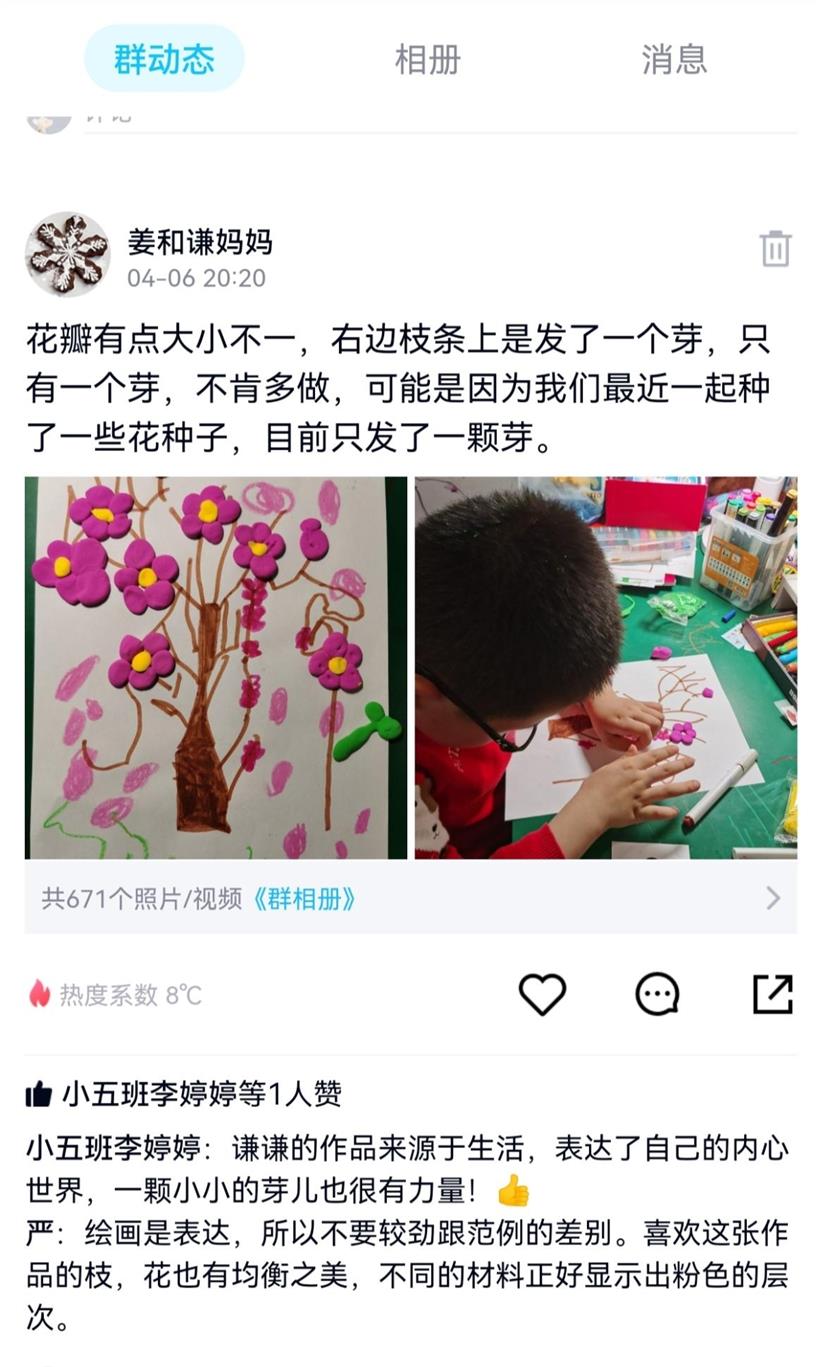Delete the post by 姜和谦妈妈
The height and width of the screenshot is (1367, 820).
(x=775, y=248)
